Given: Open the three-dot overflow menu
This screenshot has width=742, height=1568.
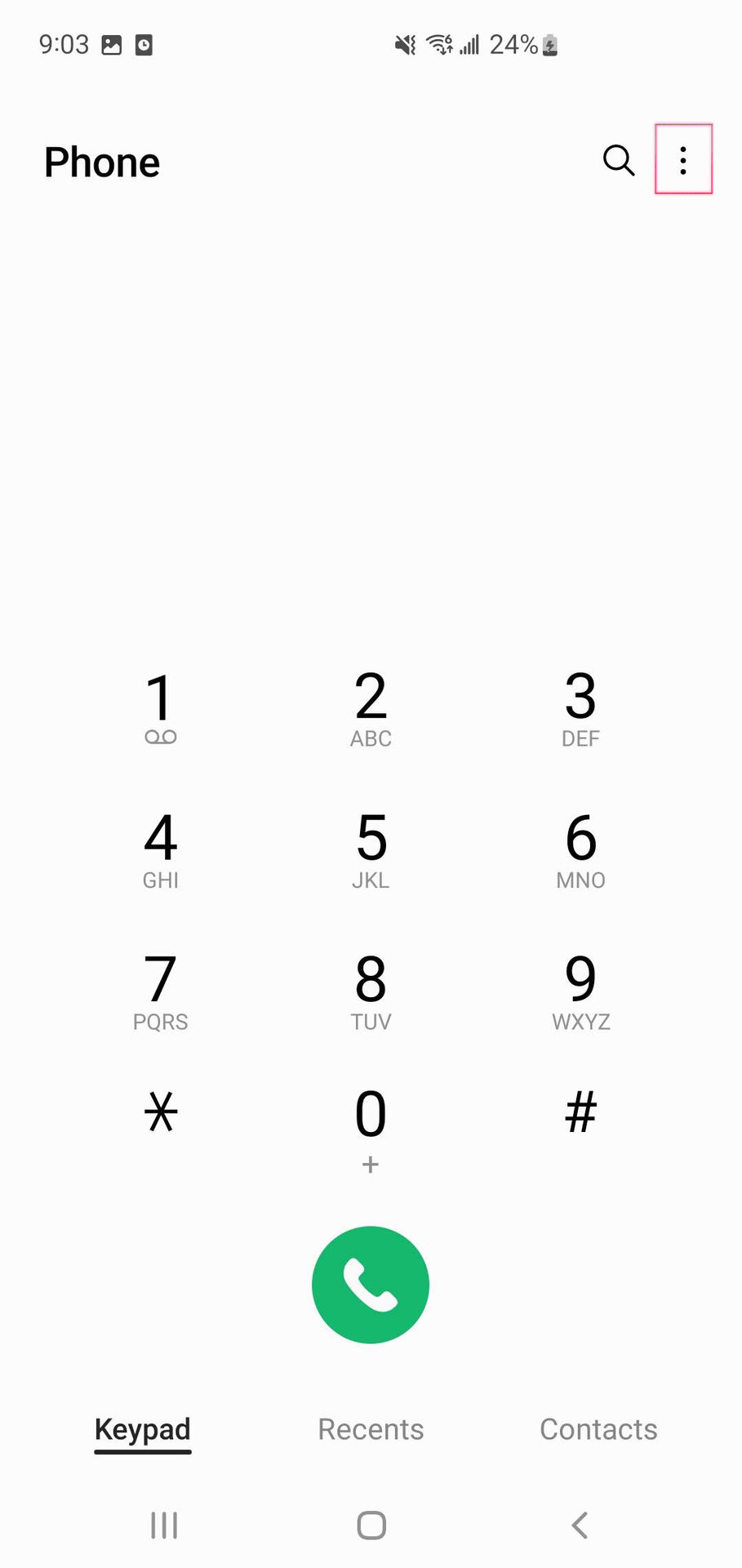Looking at the screenshot, I should pos(683,160).
